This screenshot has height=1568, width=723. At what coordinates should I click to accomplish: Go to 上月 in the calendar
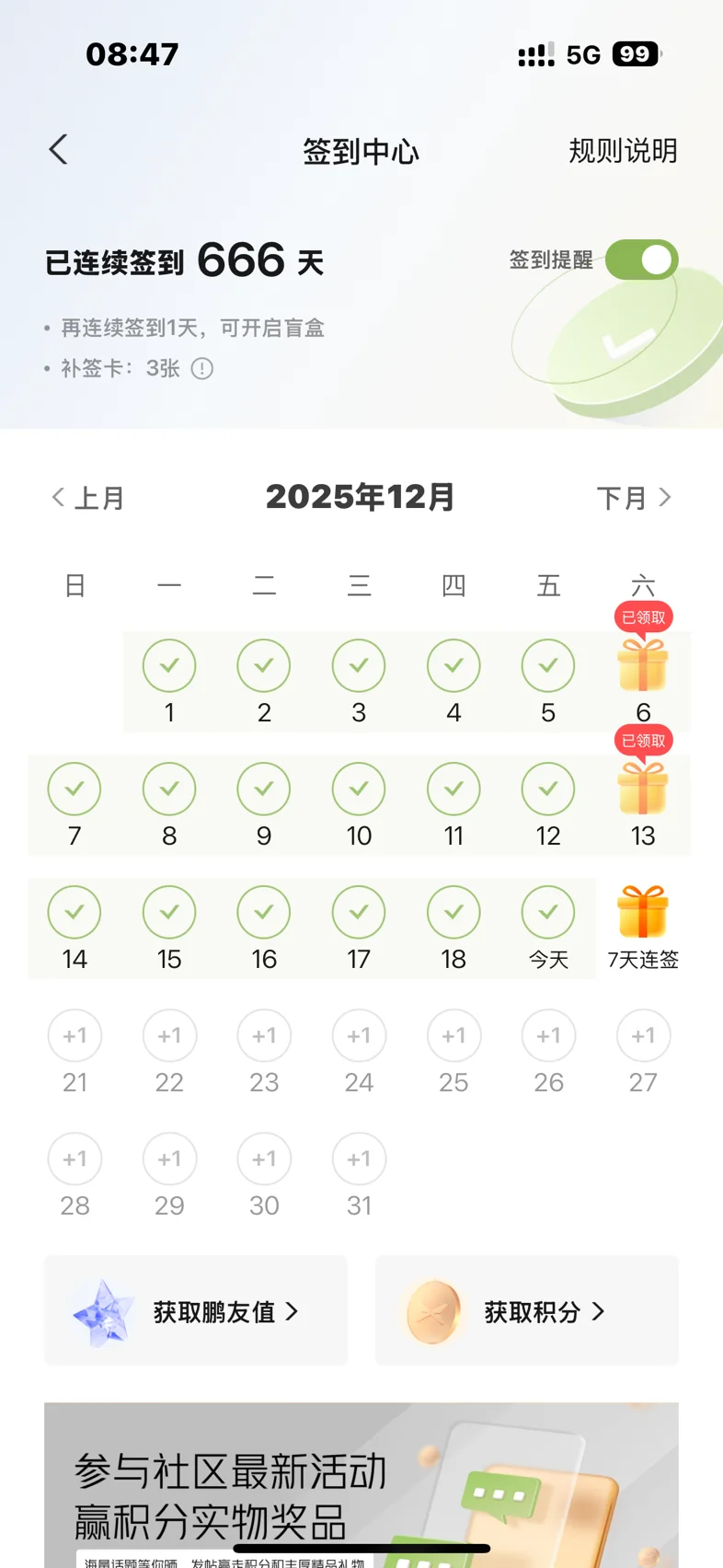pos(87,498)
